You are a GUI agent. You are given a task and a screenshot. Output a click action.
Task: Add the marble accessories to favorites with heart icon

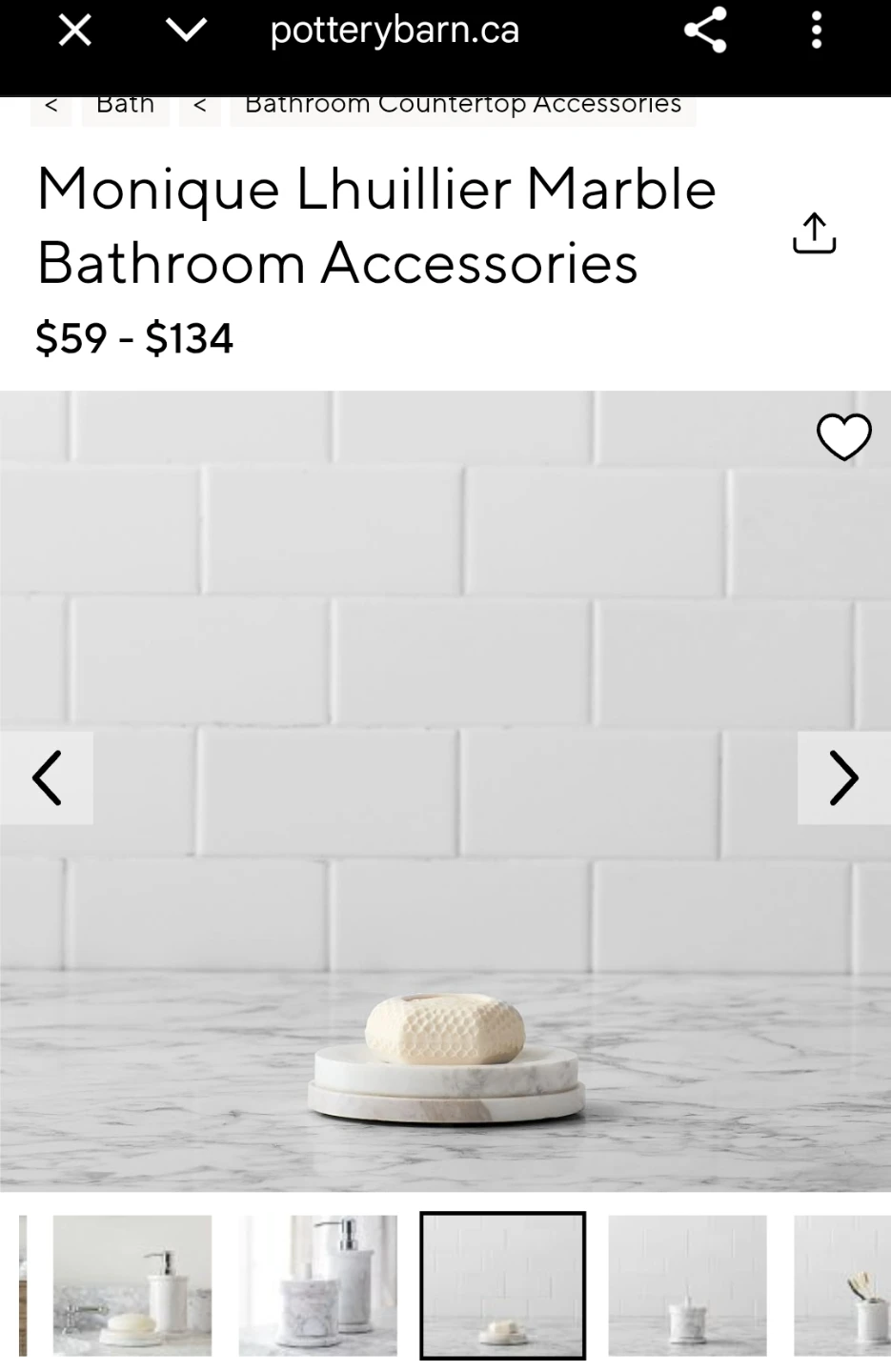[x=844, y=436]
